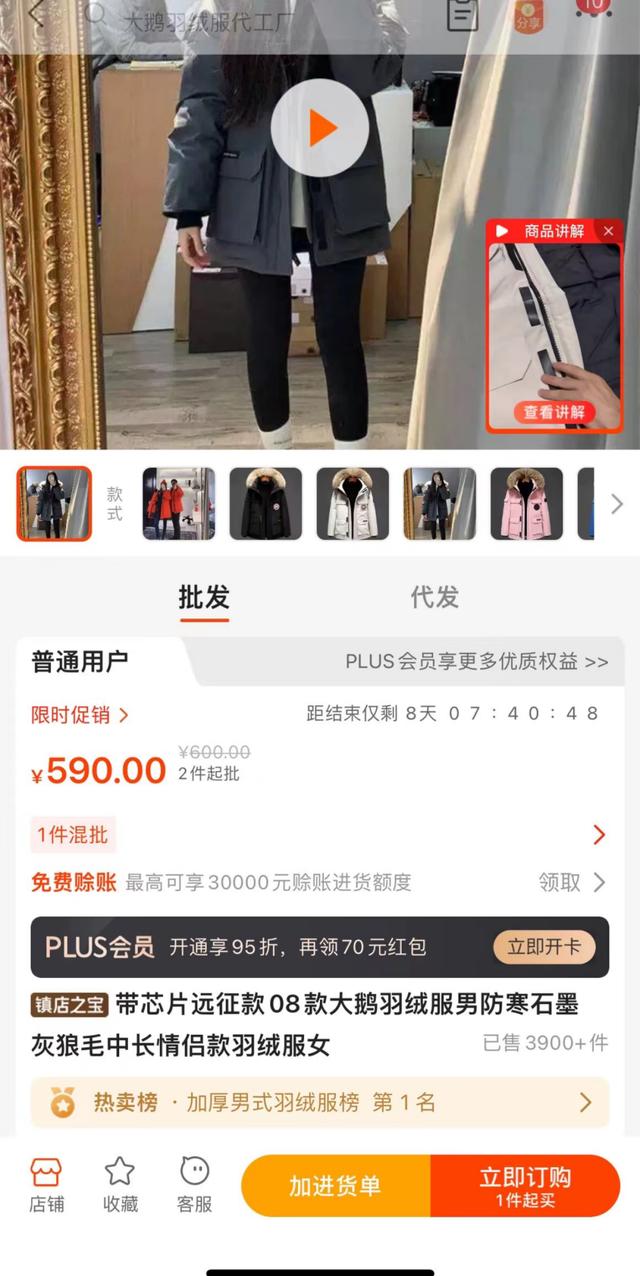Go back using the top arrow

click(x=38, y=15)
